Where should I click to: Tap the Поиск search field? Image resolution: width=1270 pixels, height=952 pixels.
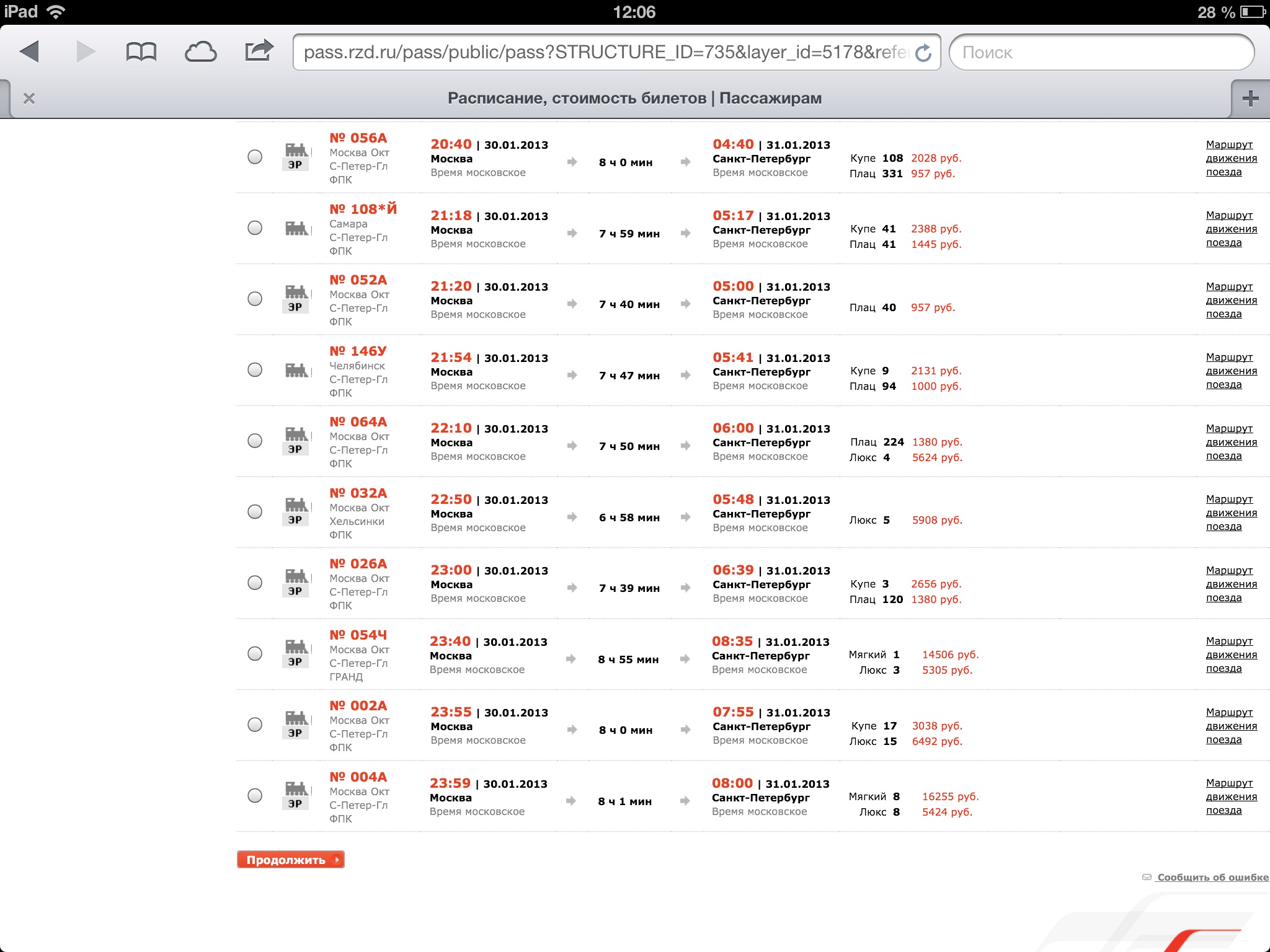coord(1101,53)
